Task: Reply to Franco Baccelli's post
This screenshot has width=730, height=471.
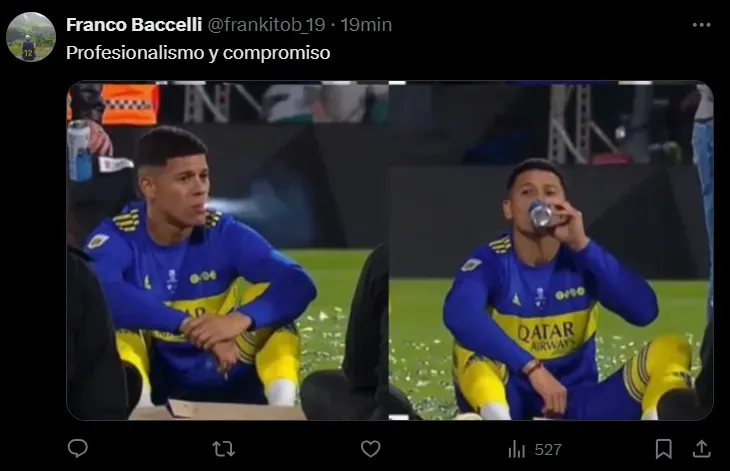Action: [78, 449]
